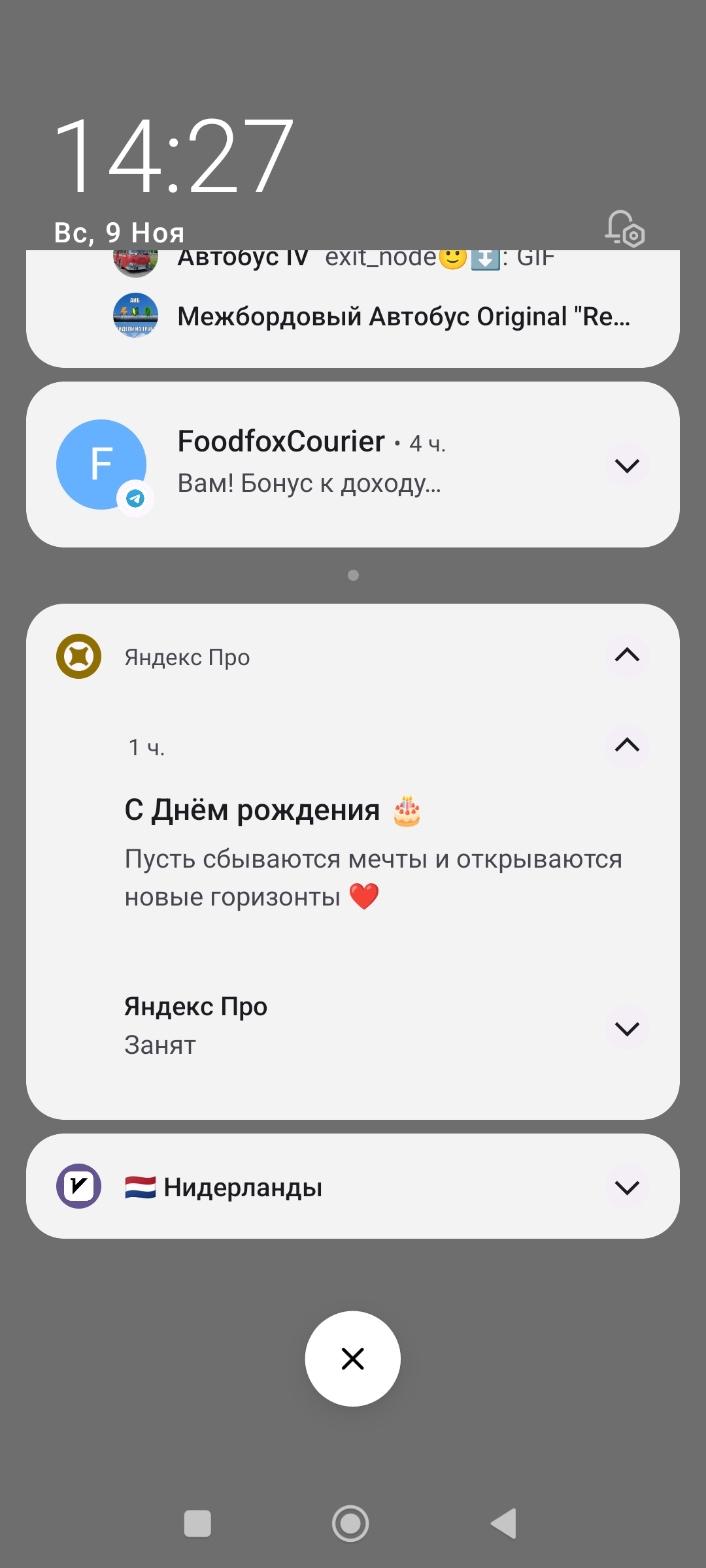Go back using navigation arrow

(504, 1523)
